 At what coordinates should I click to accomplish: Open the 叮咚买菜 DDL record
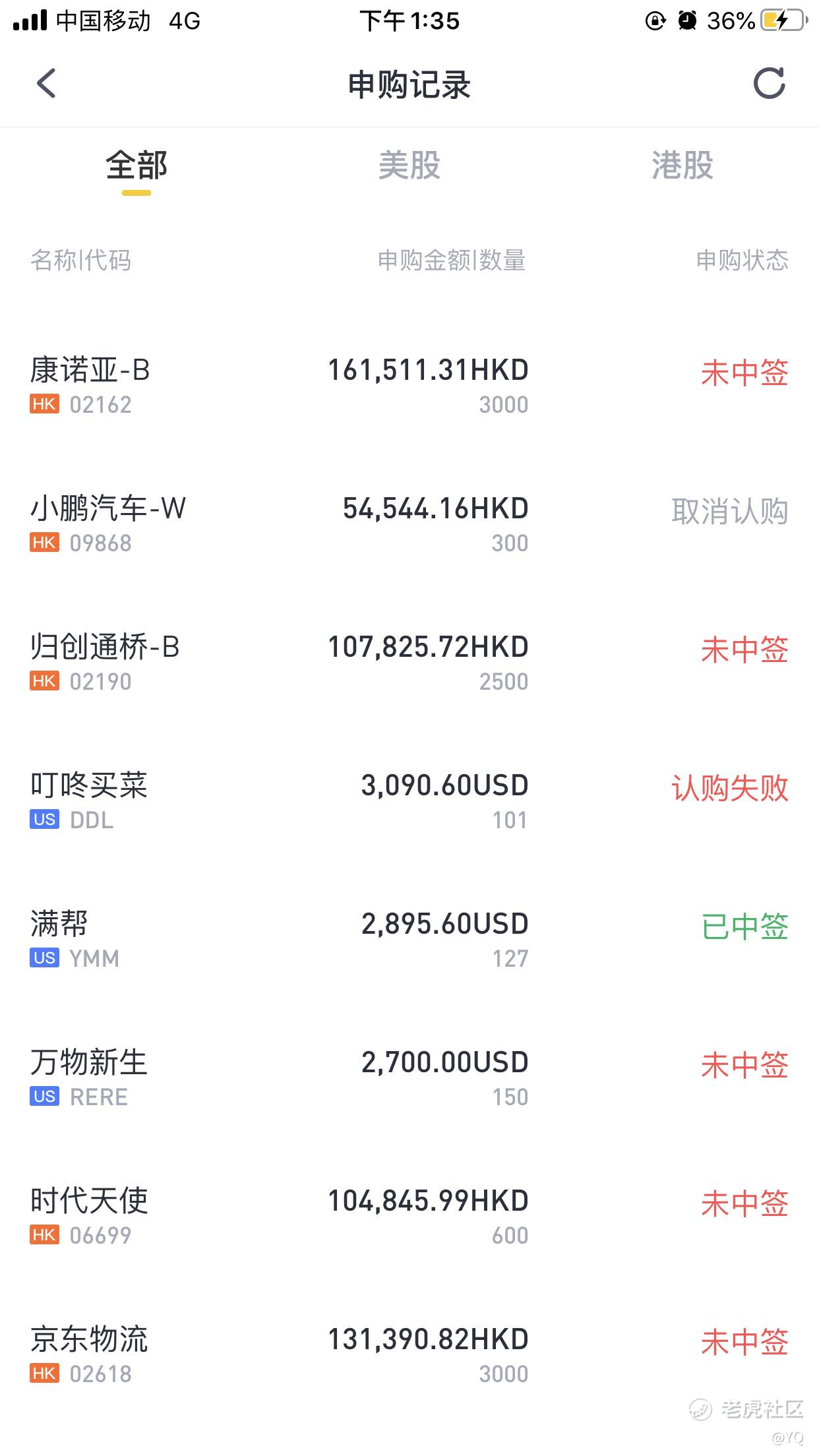[409, 801]
